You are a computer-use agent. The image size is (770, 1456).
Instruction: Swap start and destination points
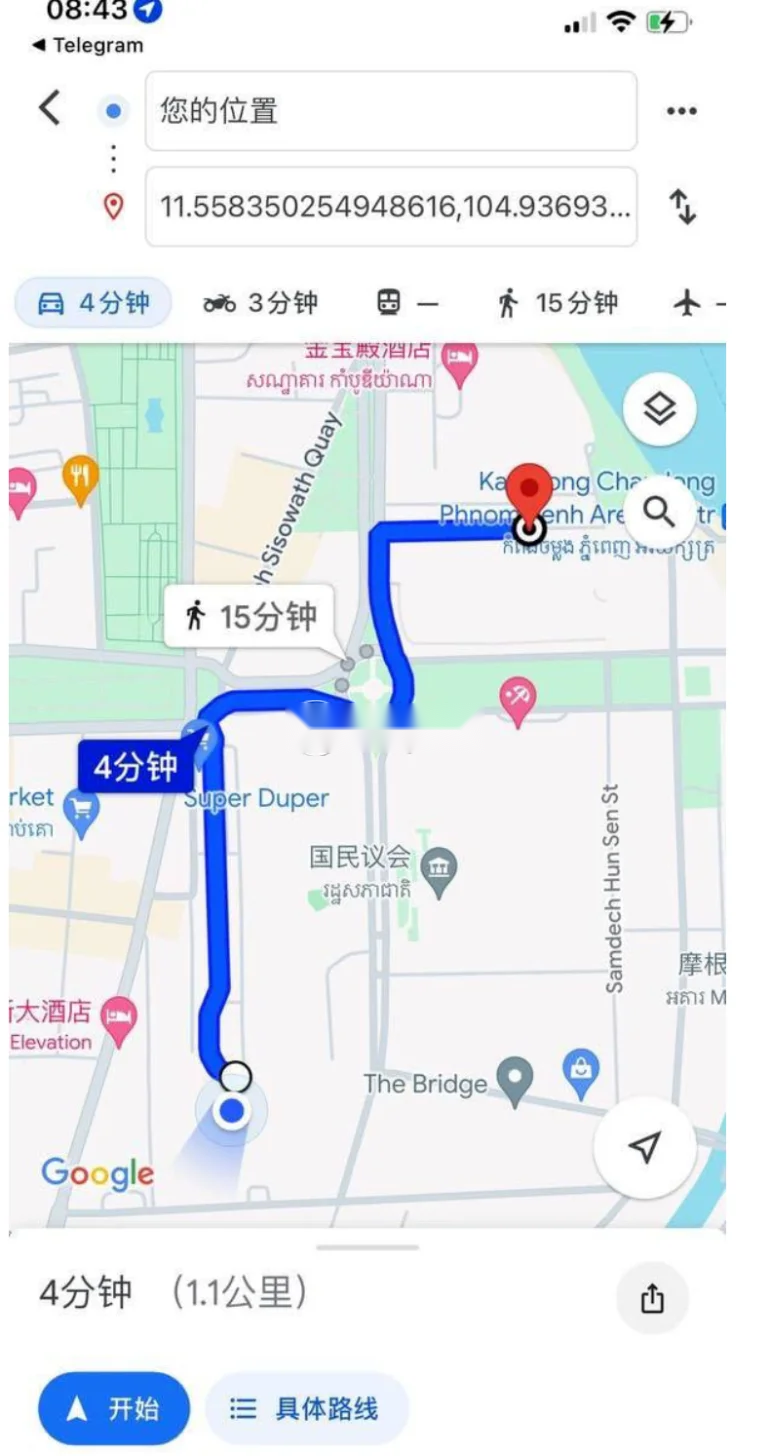click(x=682, y=207)
